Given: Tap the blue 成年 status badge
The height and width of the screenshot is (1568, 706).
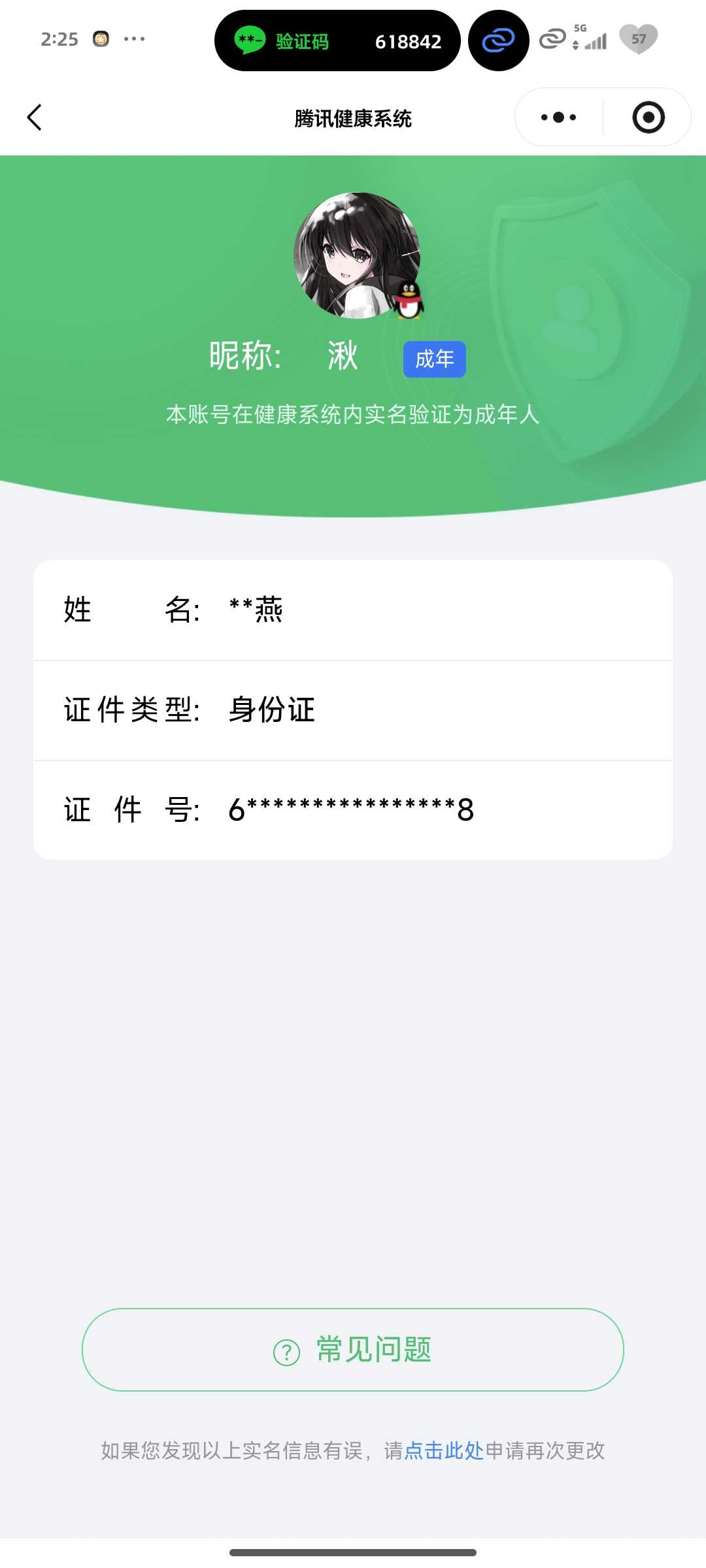Looking at the screenshot, I should (433, 359).
